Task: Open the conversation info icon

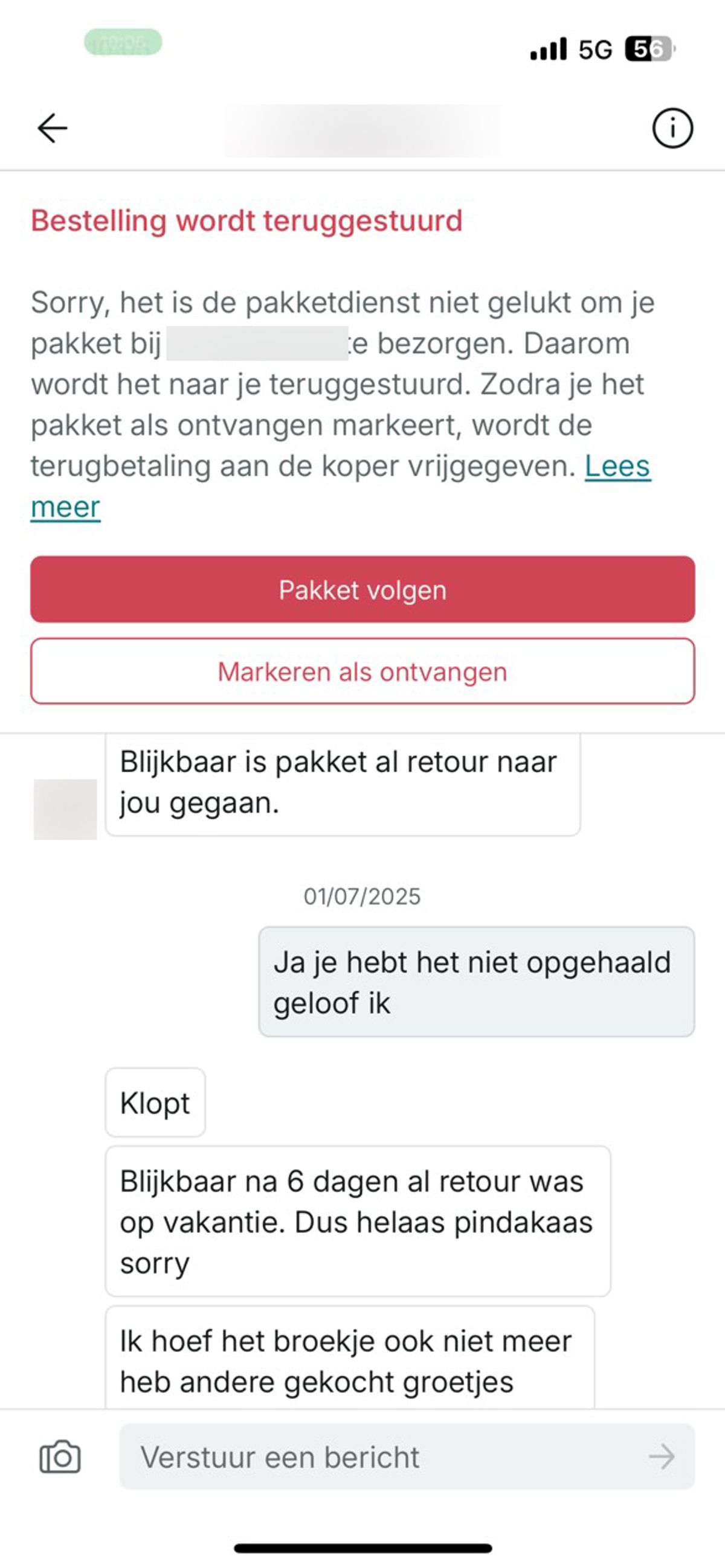Action: pos(672,129)
